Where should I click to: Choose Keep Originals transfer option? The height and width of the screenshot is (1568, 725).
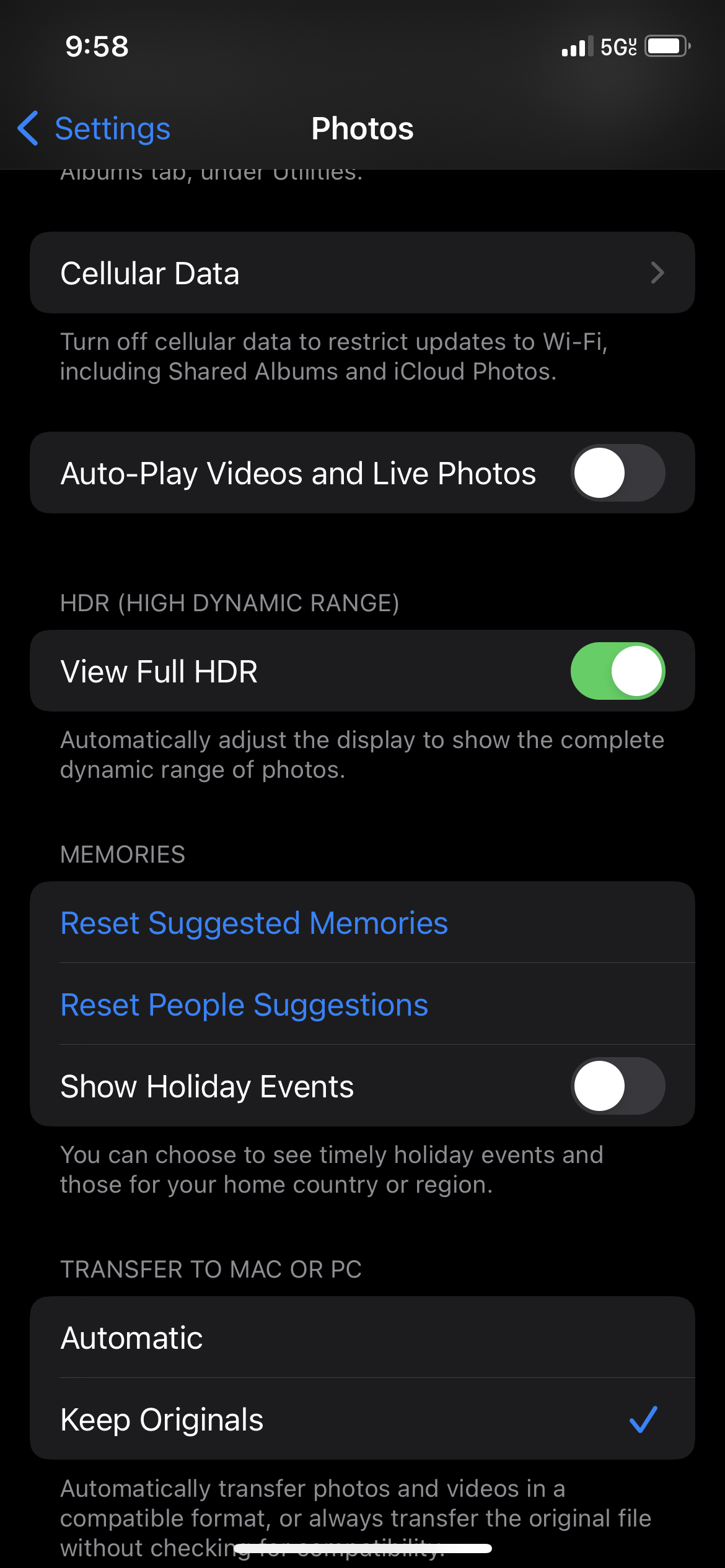click(x=362, y=1419)
